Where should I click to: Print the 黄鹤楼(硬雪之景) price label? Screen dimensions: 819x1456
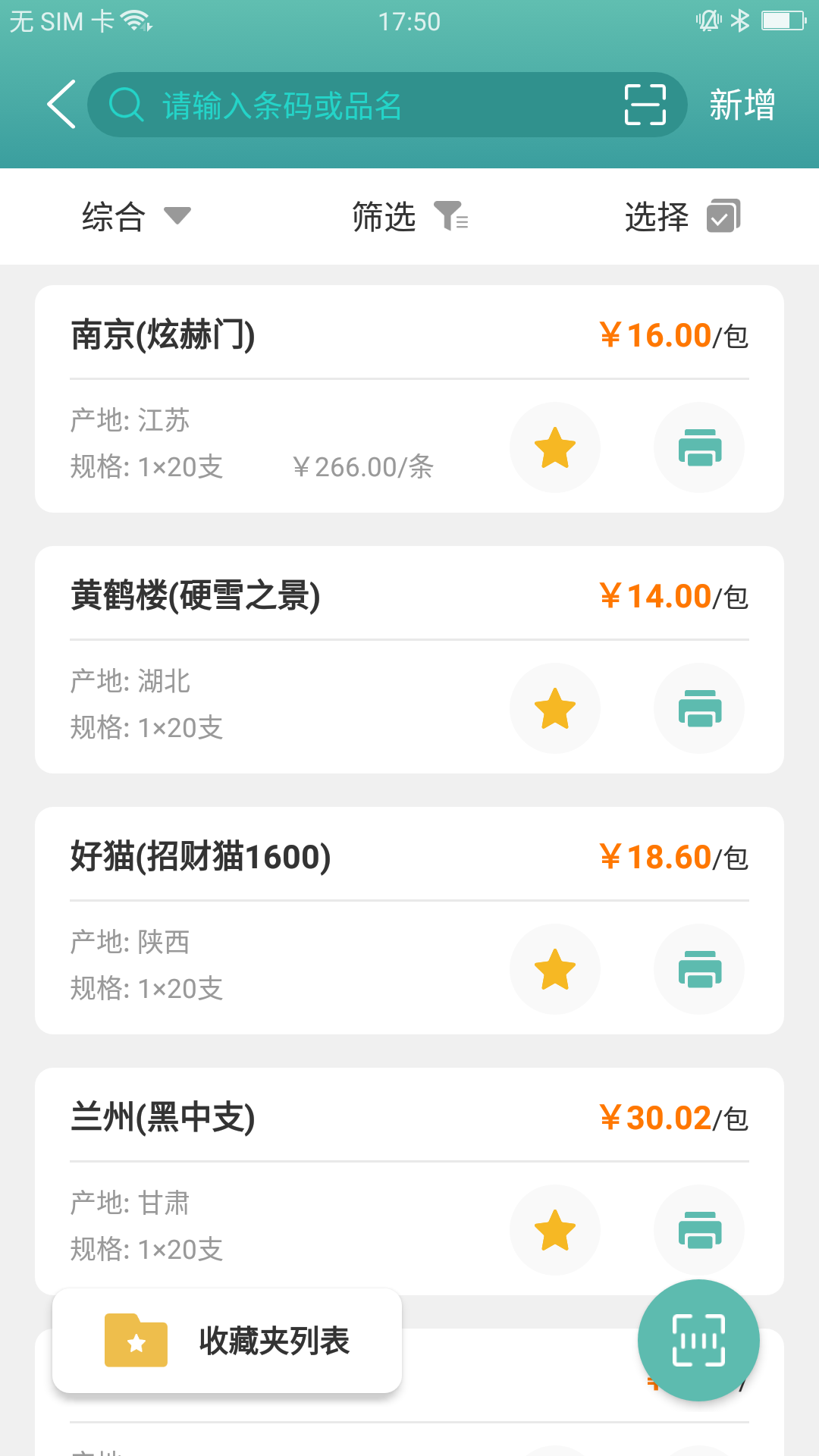pyautogui.click(x=698, y=708)
